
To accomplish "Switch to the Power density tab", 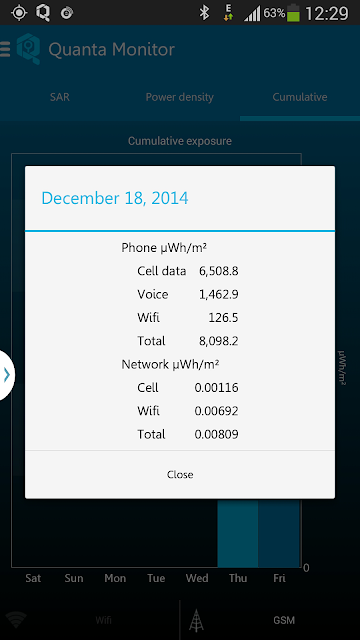I will click(x=180, y=97).
